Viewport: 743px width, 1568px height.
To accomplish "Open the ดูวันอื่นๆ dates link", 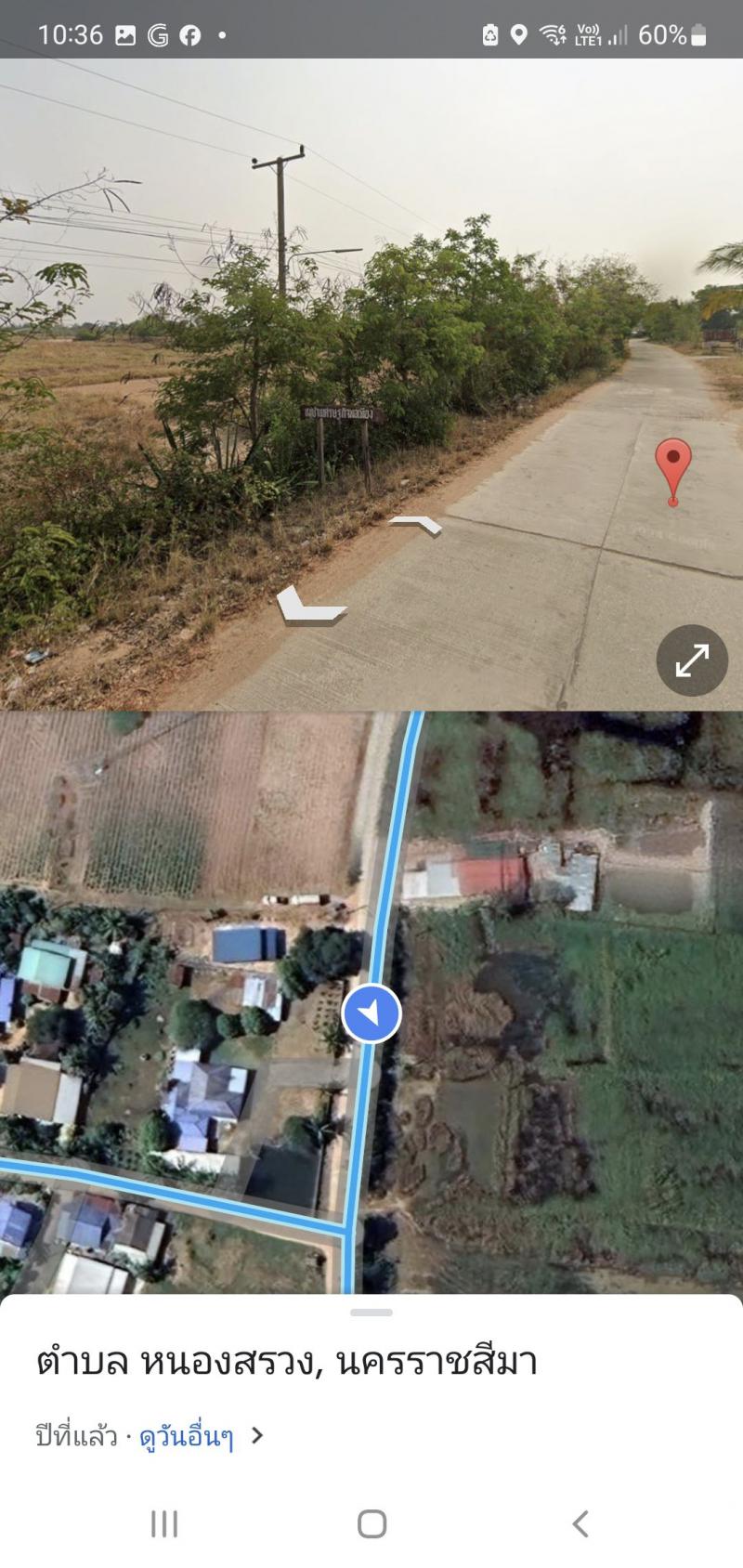I will click(187, 1437).
